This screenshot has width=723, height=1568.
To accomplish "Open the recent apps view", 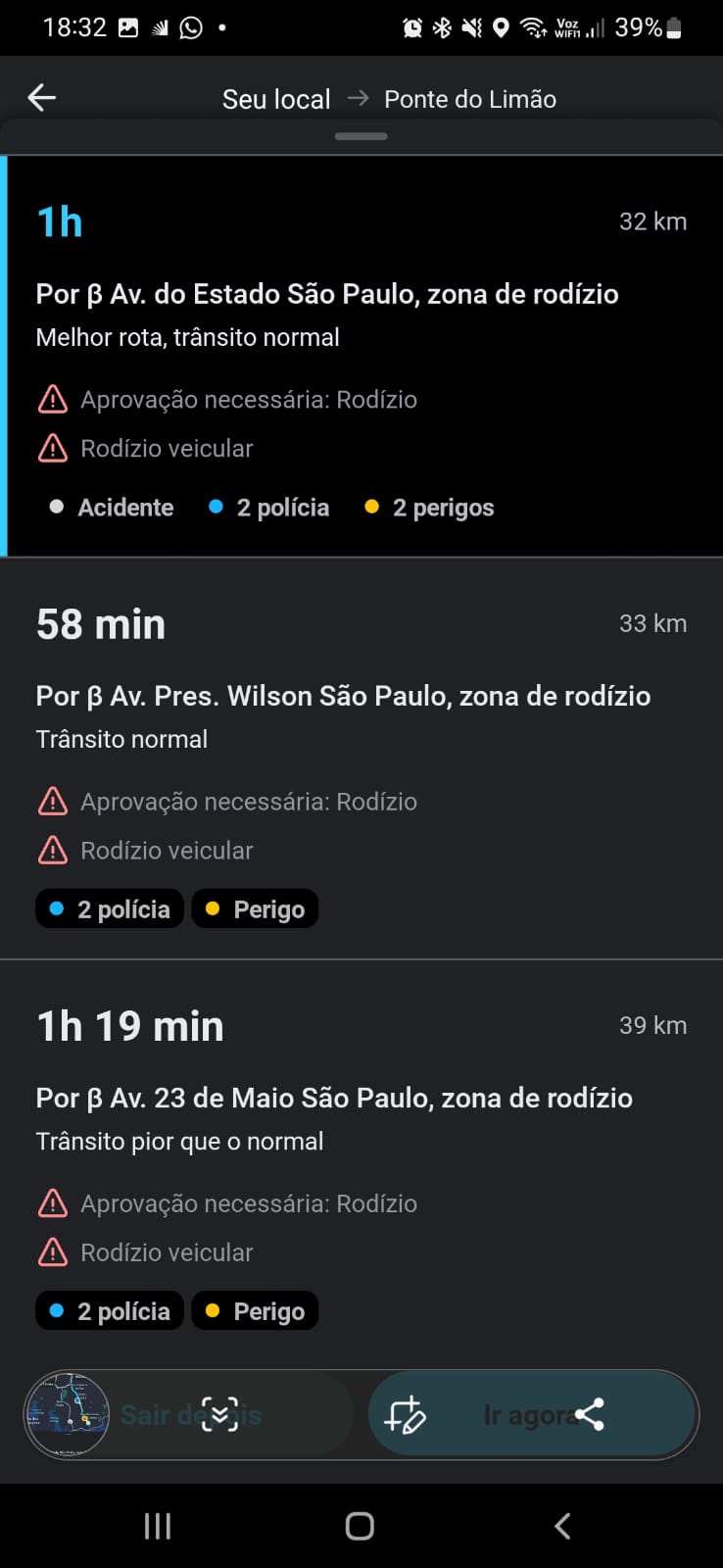I will (158, 1526).
